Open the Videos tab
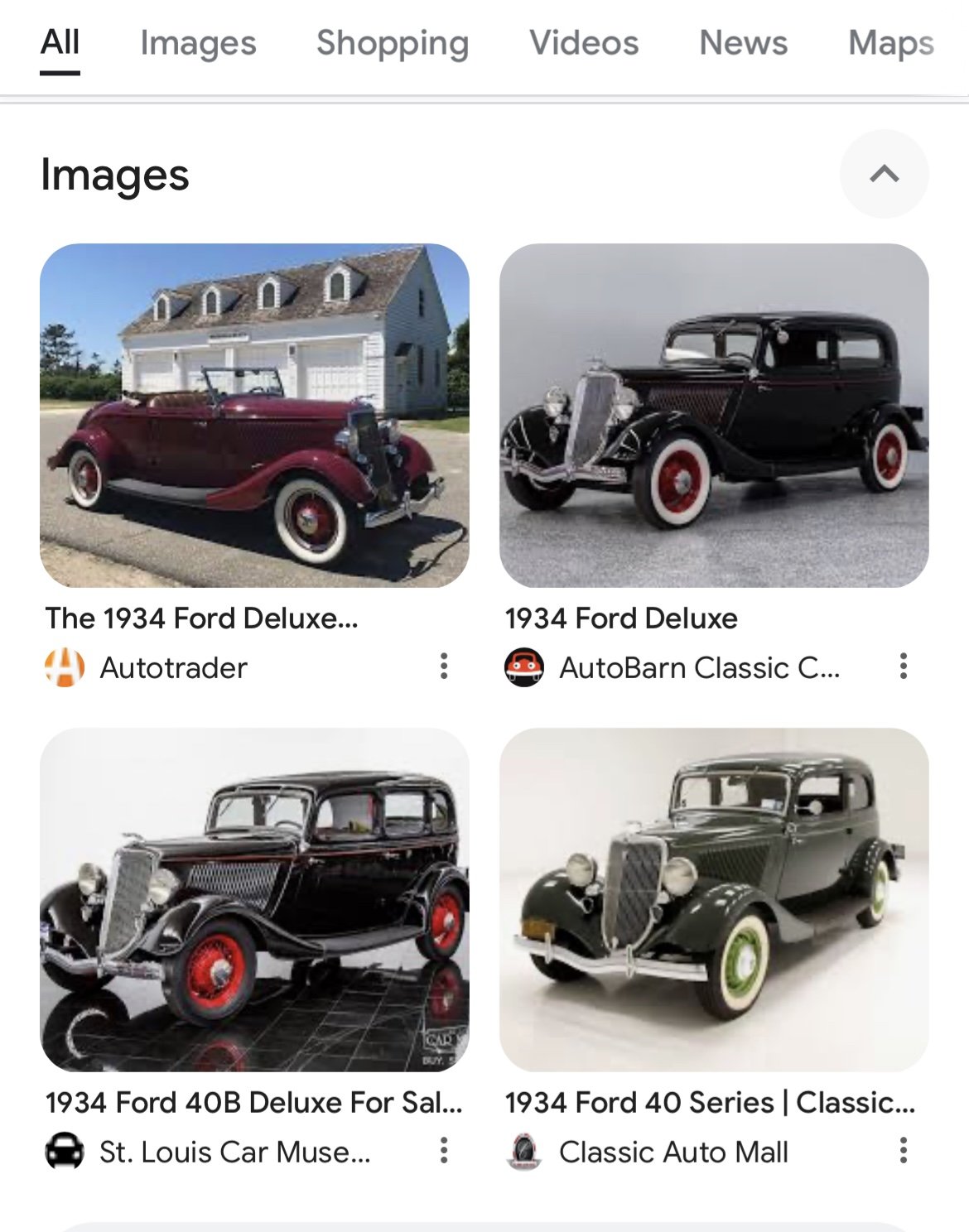969x1232 pixels. pyautogui.click(x=584, y=43)
